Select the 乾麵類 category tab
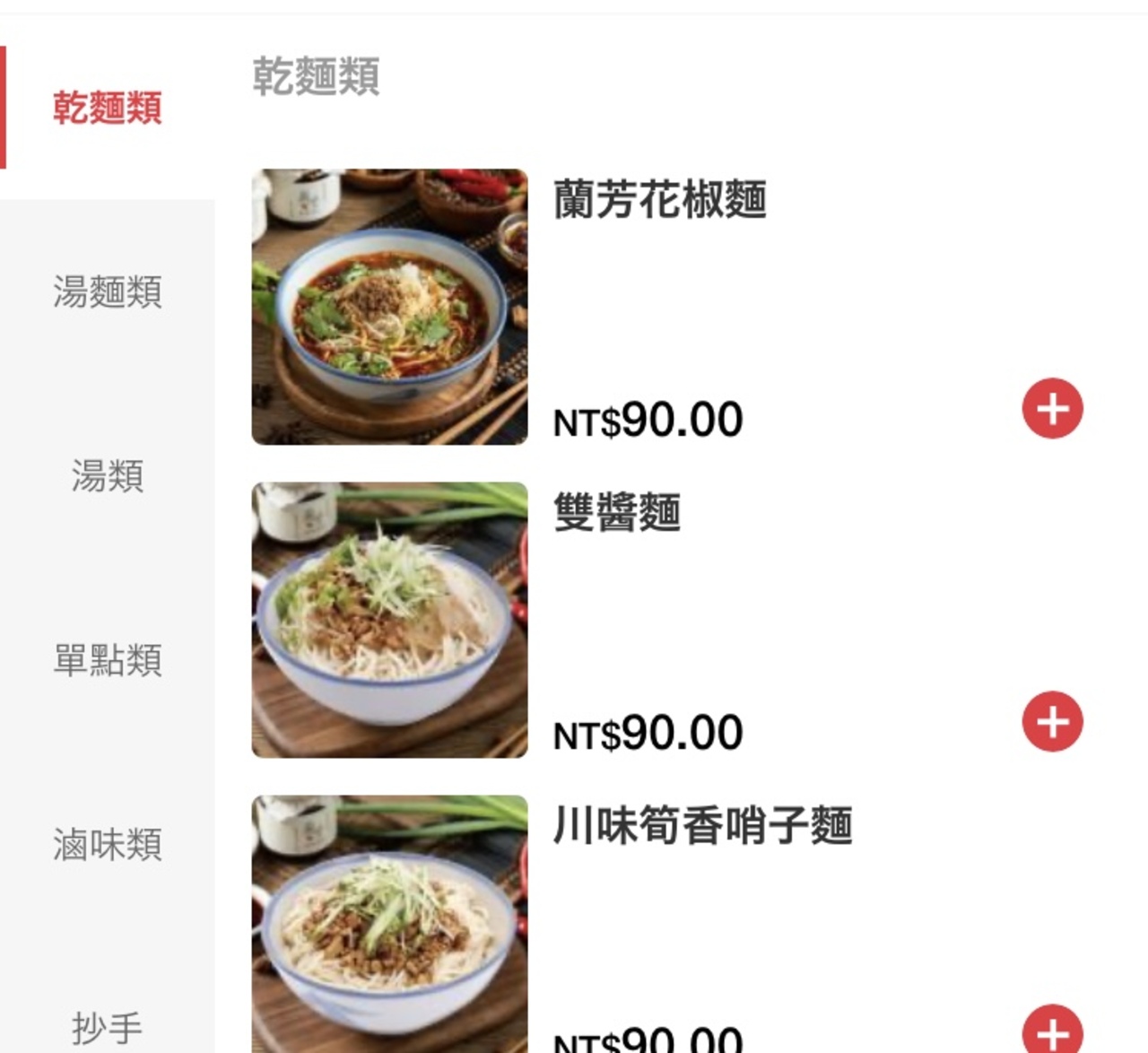The width and height of the screenshot is (1148, 1053). 108,108
